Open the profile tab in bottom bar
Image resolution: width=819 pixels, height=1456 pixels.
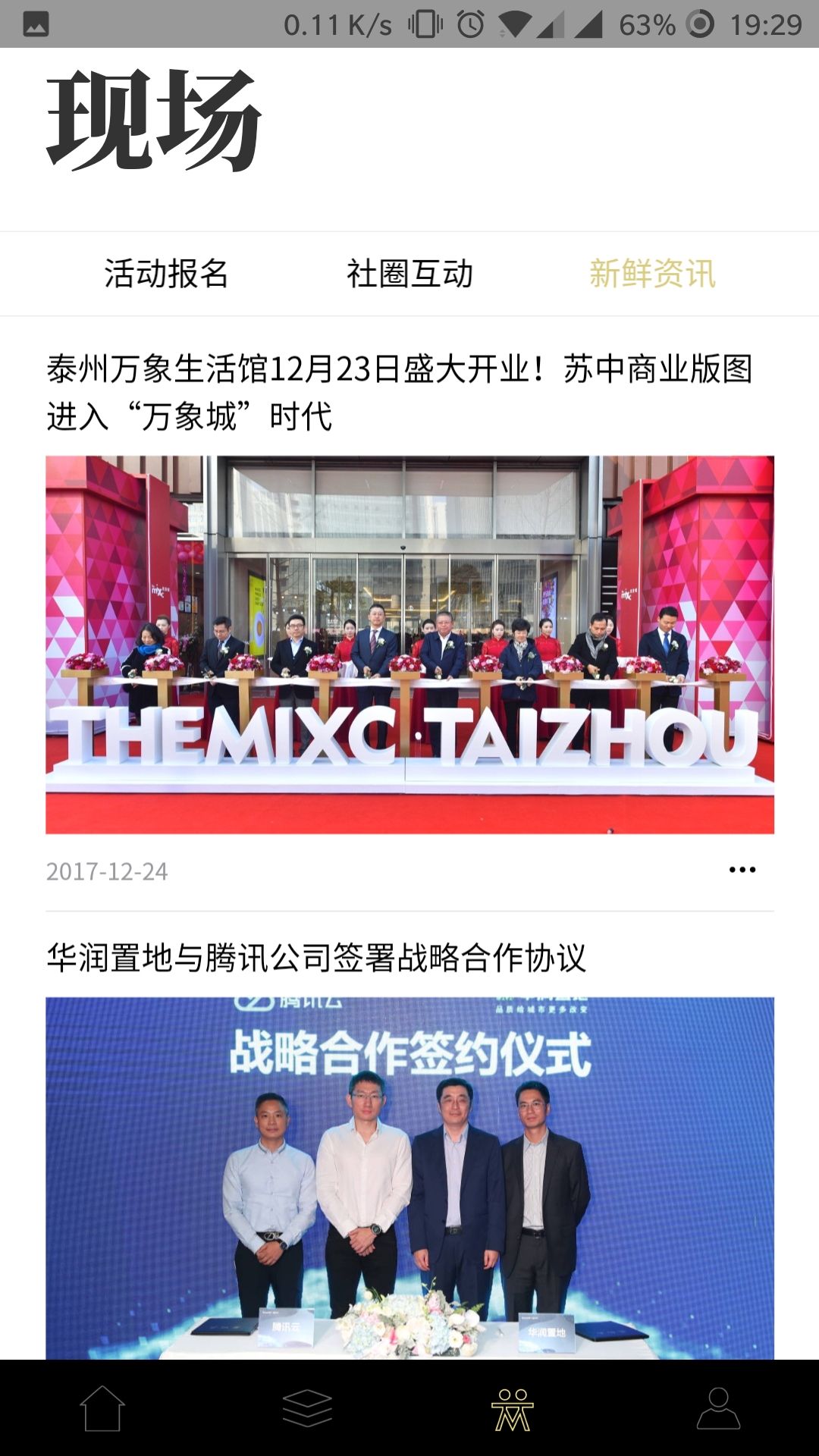tap(718, 1408)
